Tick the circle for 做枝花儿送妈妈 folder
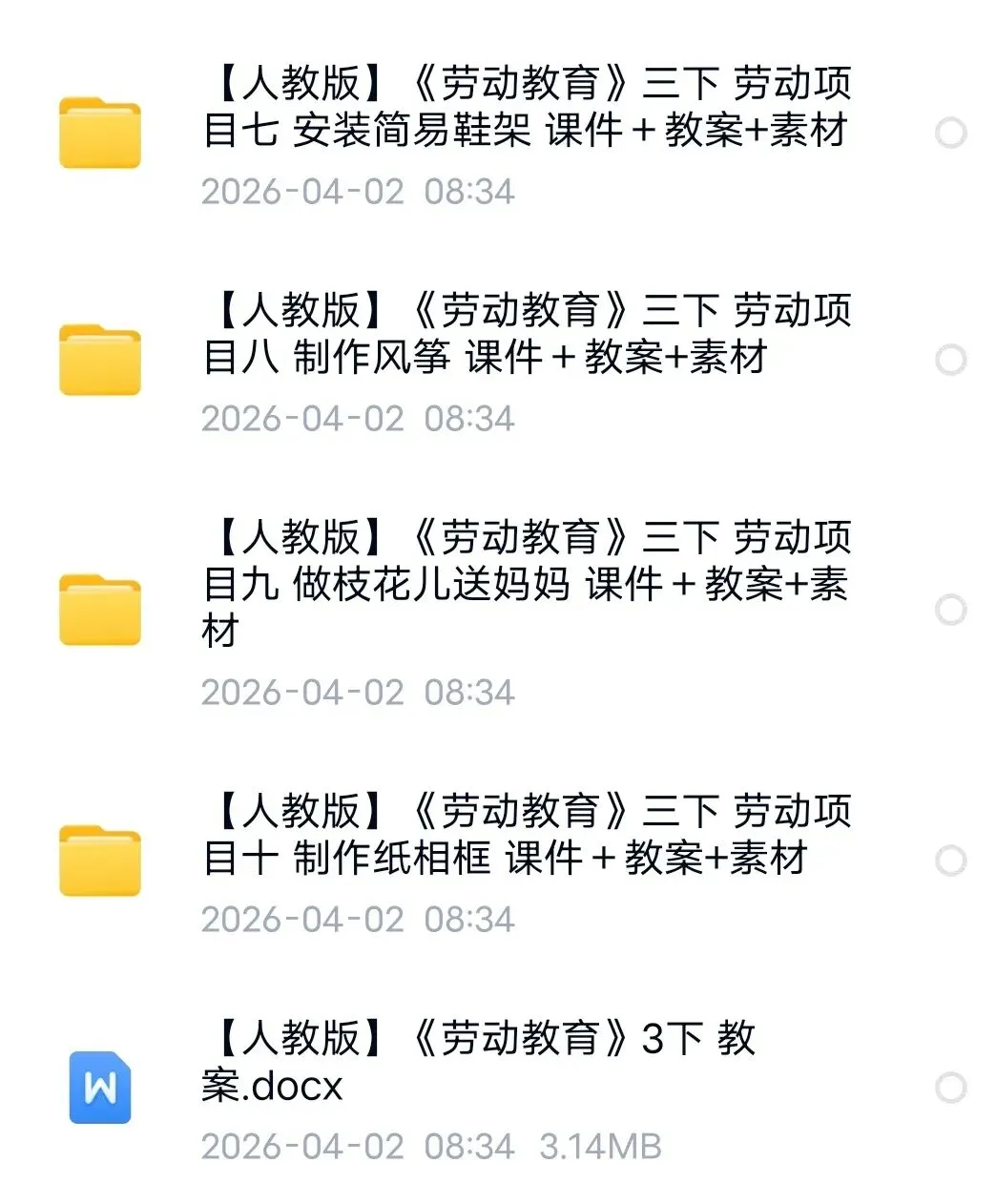996x1204 pixels. [x=950, y=610]
